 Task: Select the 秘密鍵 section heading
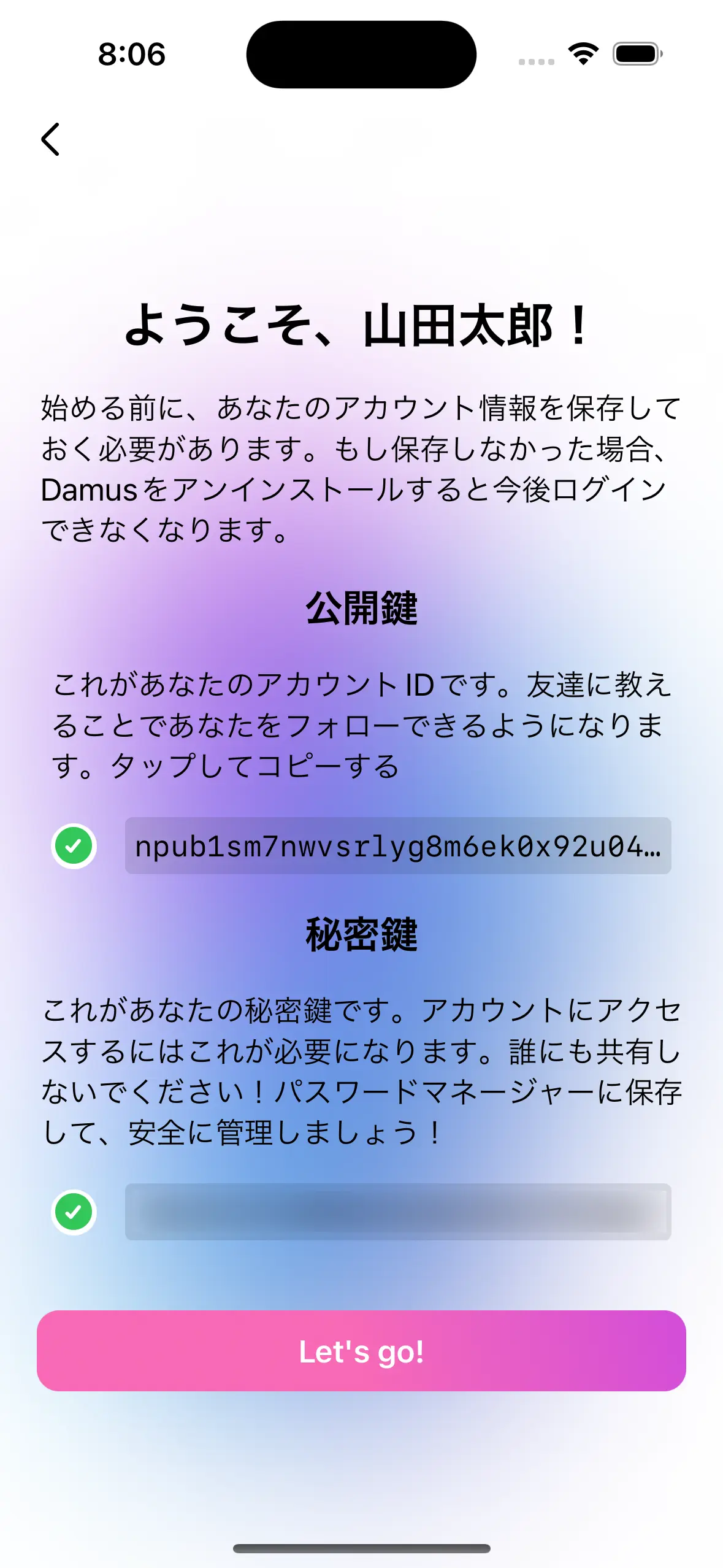click(361, 935)
